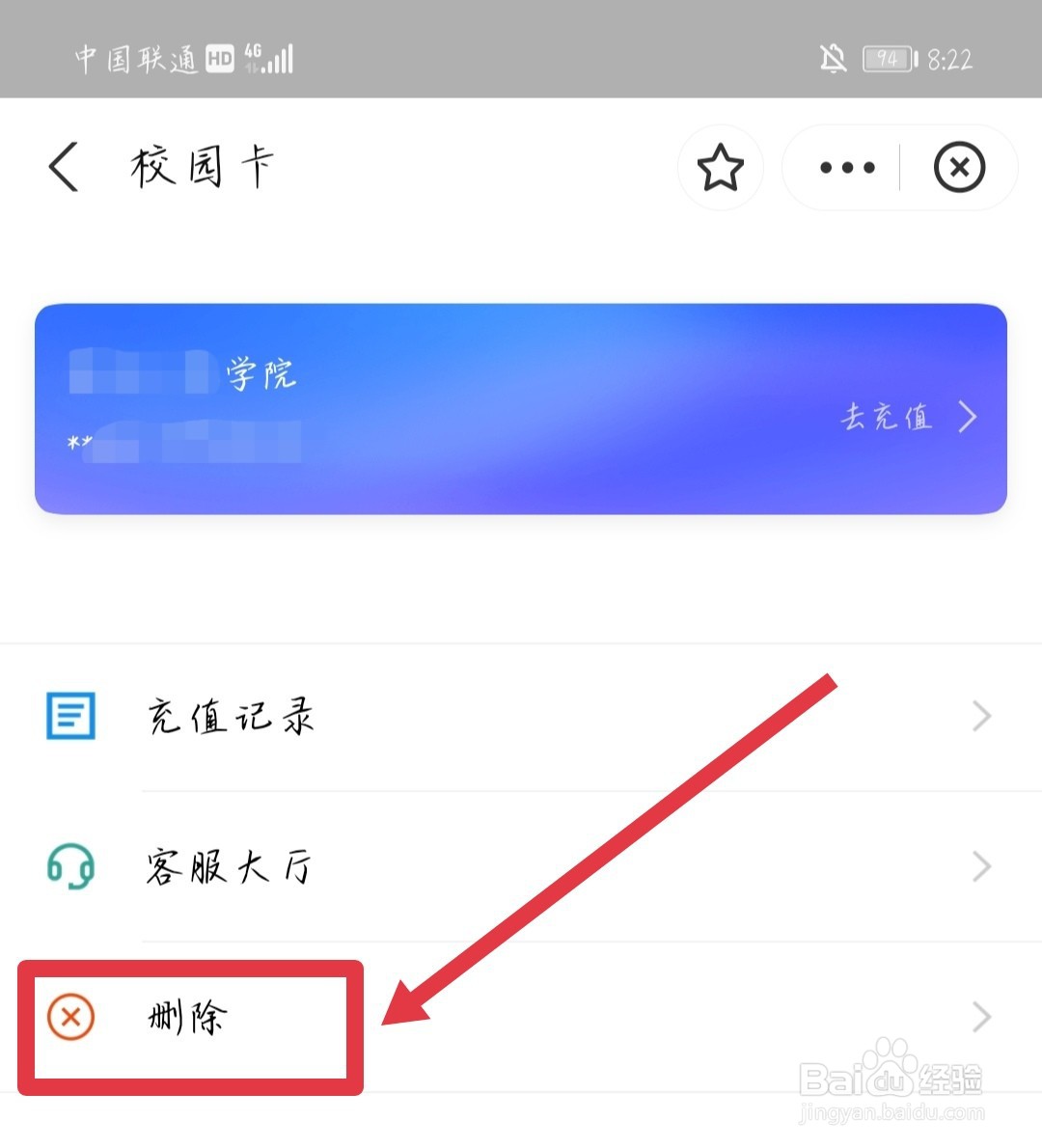
Task: Tap the 4G network indicator
Action: 252,53
